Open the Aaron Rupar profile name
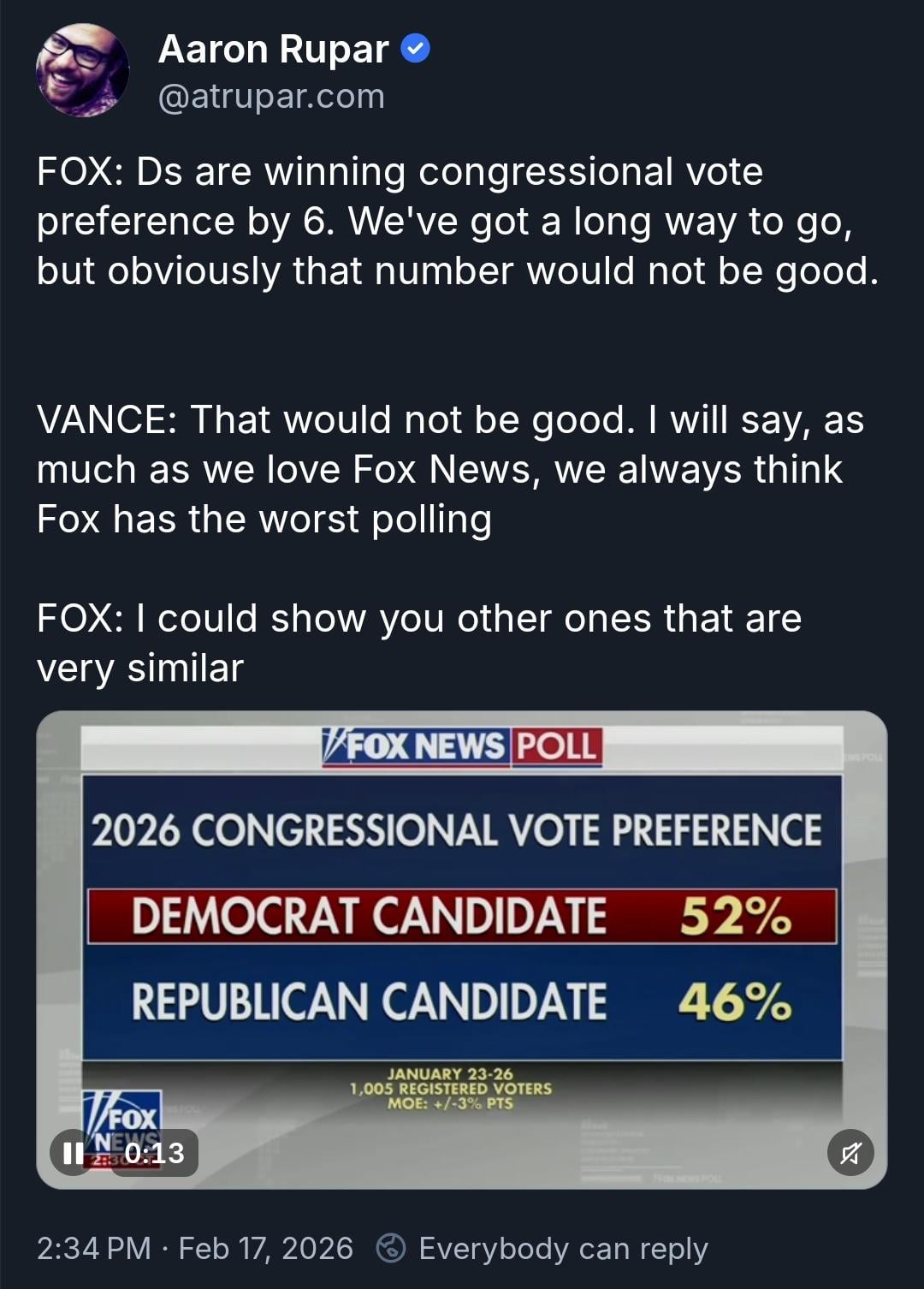Image resolution: width=924 pixels, height=1289 pixels. pyautogui.click(x=273, y=50)
